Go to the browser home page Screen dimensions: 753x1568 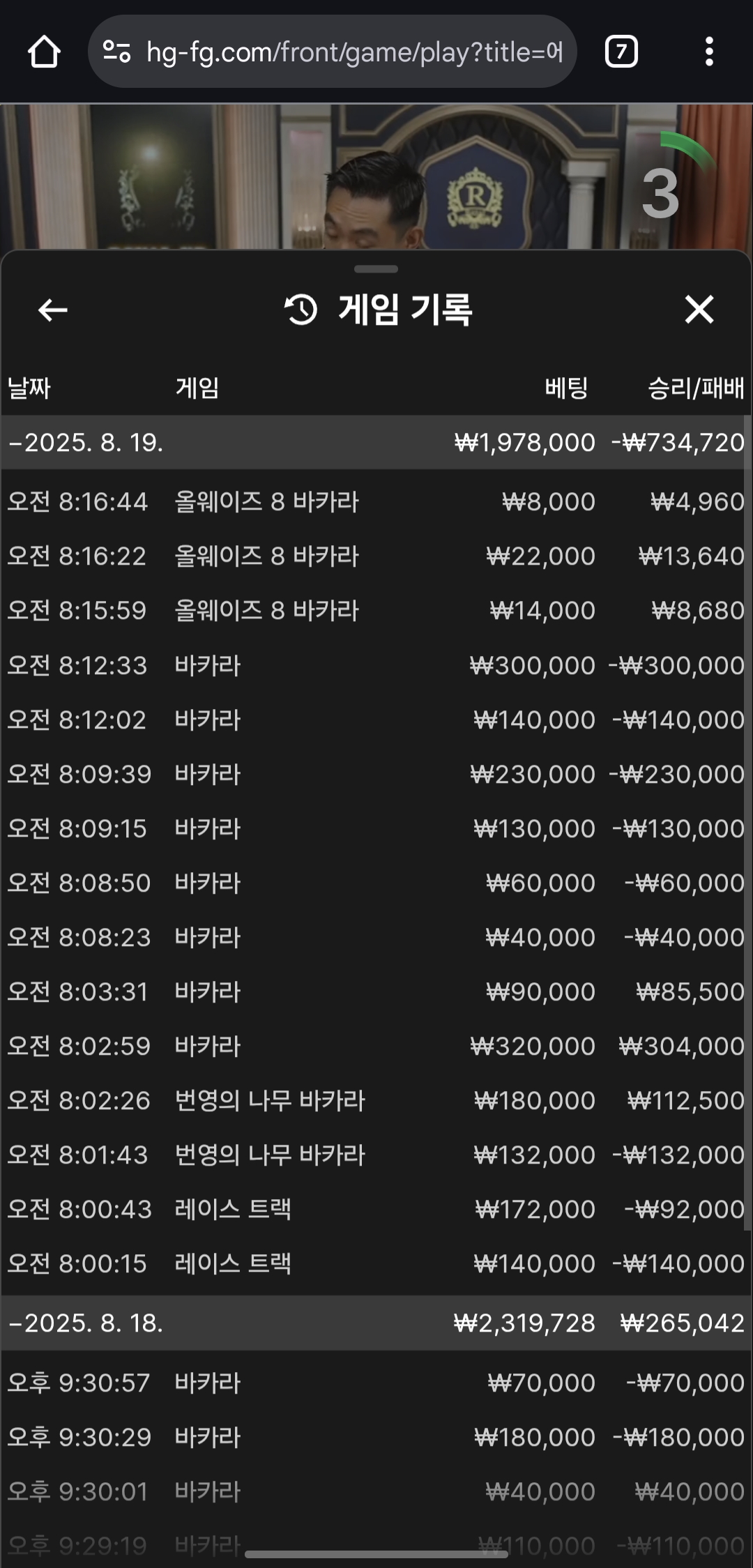44,52
